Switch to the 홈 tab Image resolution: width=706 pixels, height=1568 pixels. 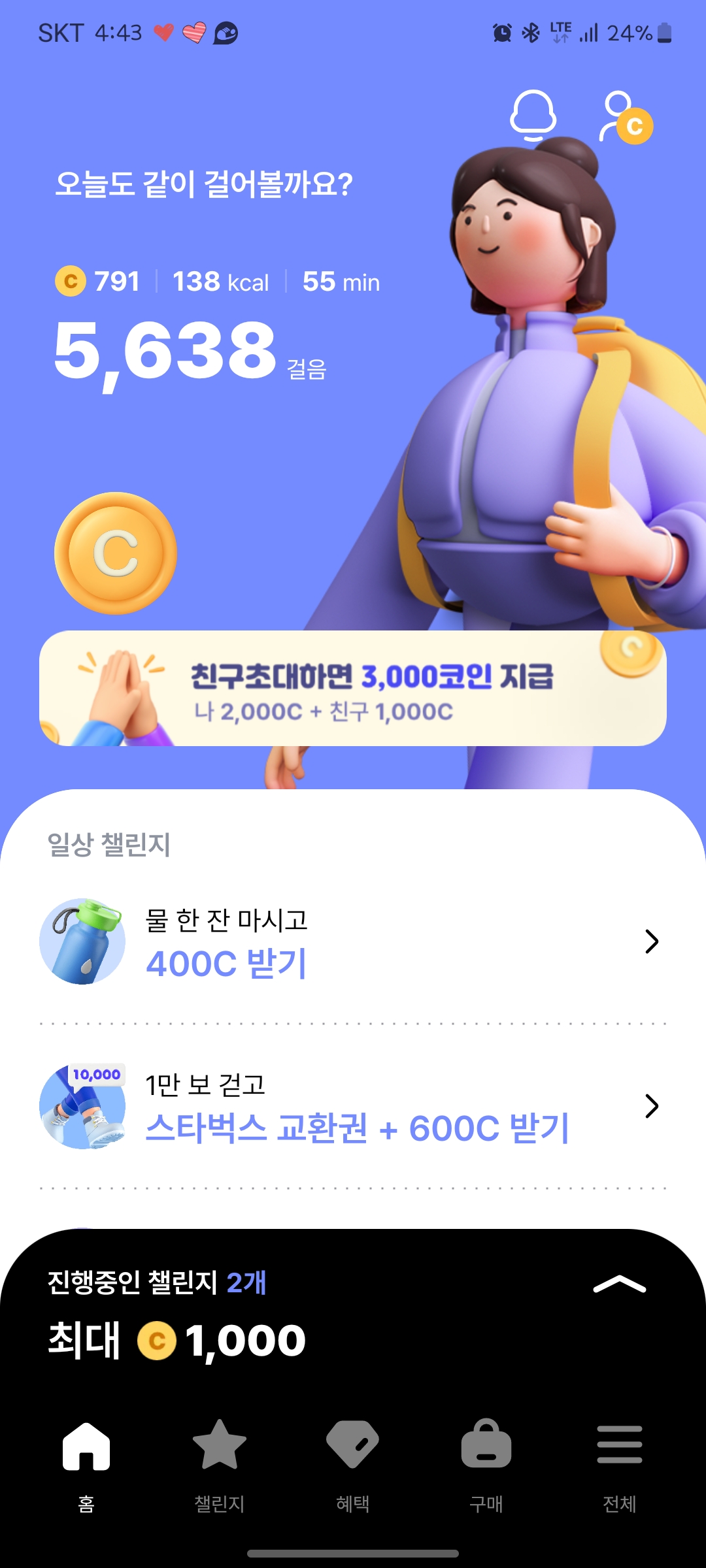coord(86,1463)
